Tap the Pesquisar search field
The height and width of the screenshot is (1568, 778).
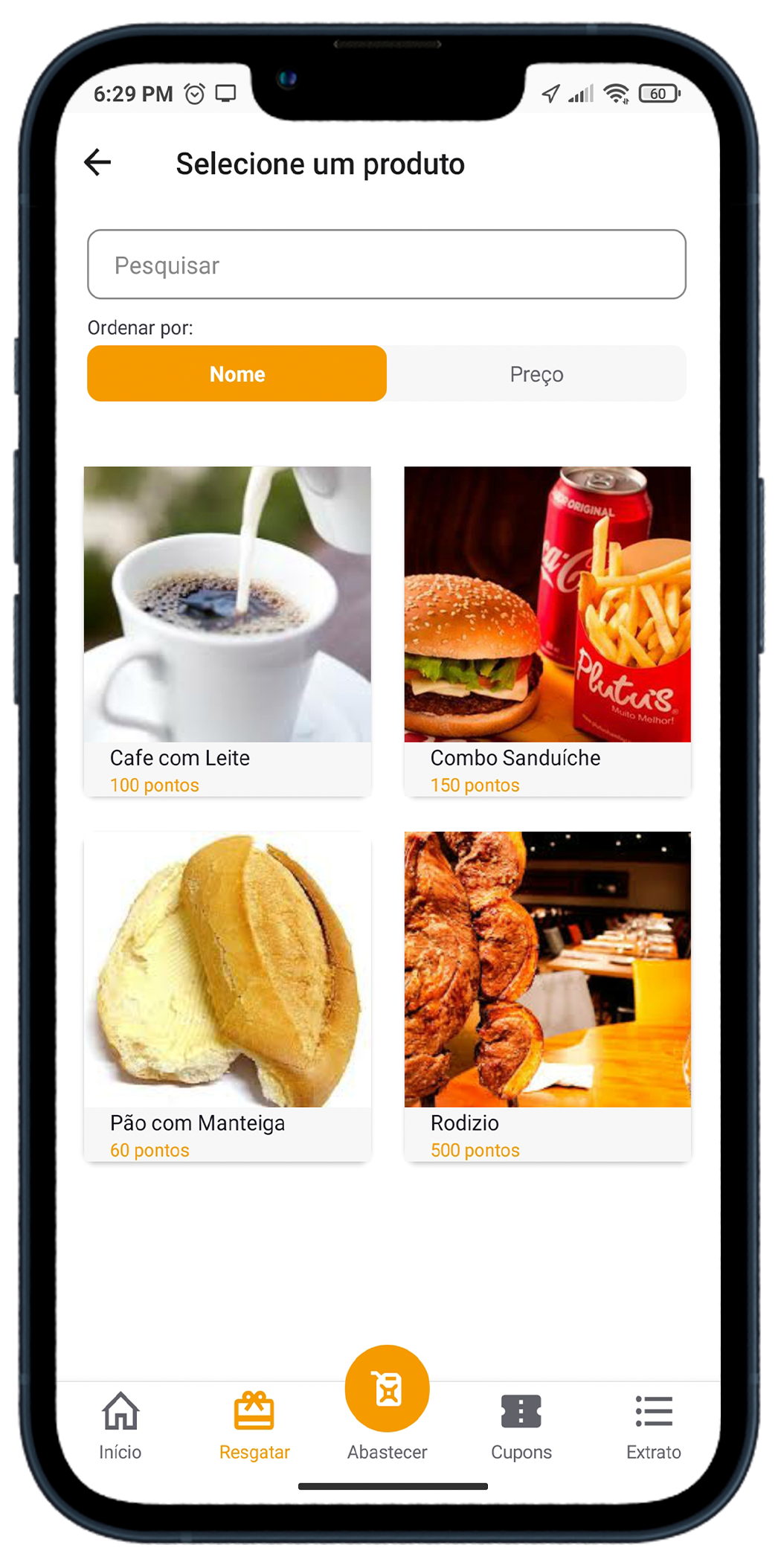click(x=387, y=265)
